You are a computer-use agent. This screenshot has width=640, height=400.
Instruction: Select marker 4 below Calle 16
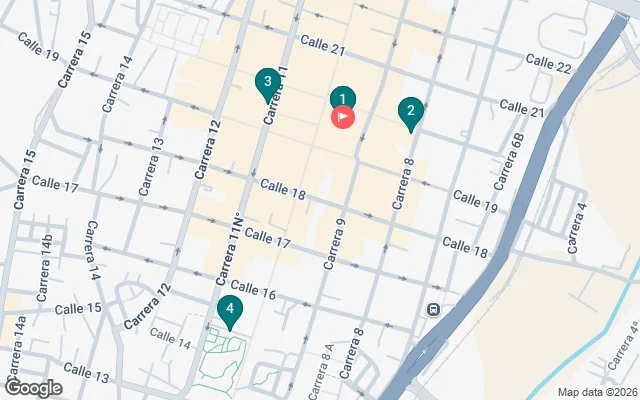click(230, 311)
